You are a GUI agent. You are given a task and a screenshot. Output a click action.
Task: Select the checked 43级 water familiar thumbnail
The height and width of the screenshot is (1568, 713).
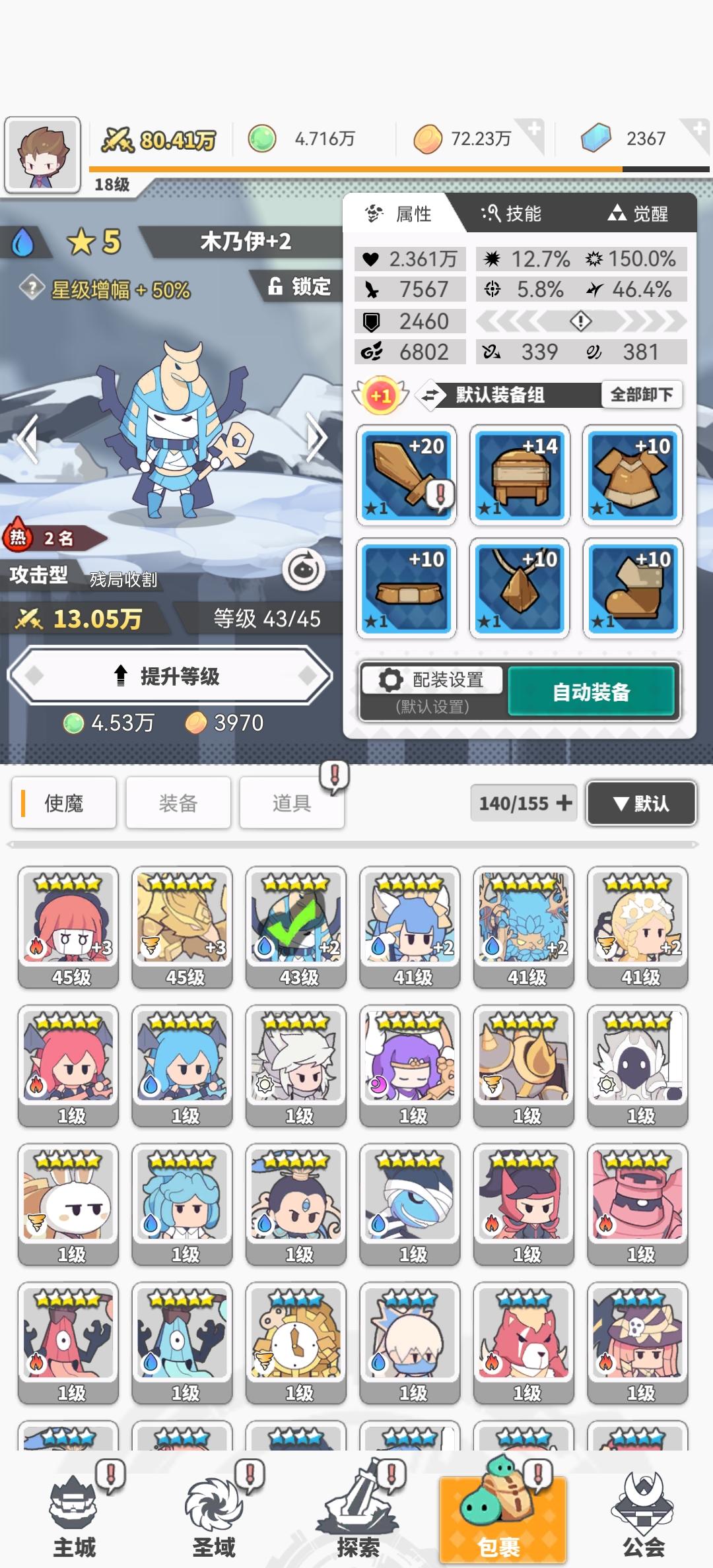295,927
